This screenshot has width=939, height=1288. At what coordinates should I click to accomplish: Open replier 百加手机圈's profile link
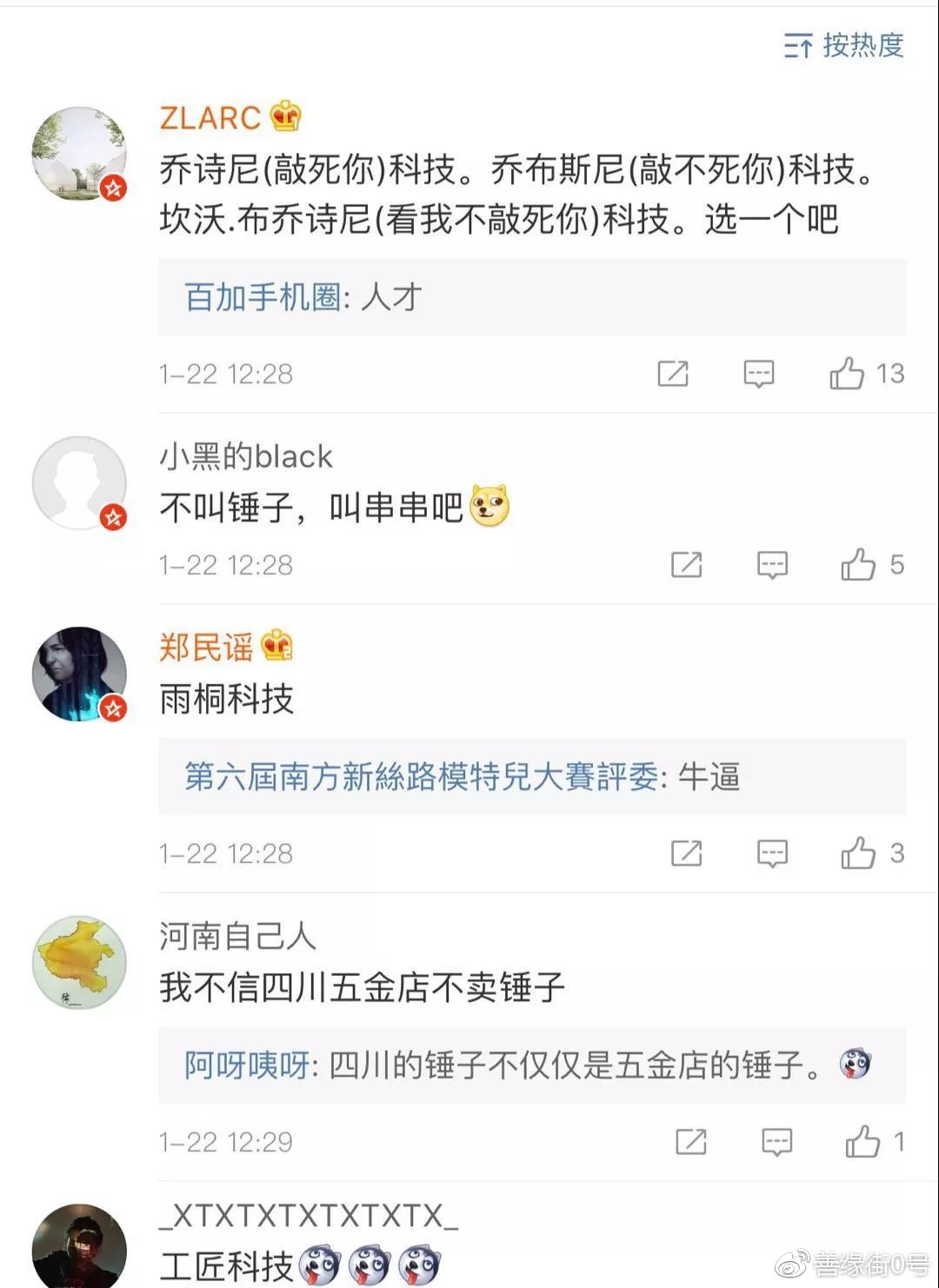point(263,298)
